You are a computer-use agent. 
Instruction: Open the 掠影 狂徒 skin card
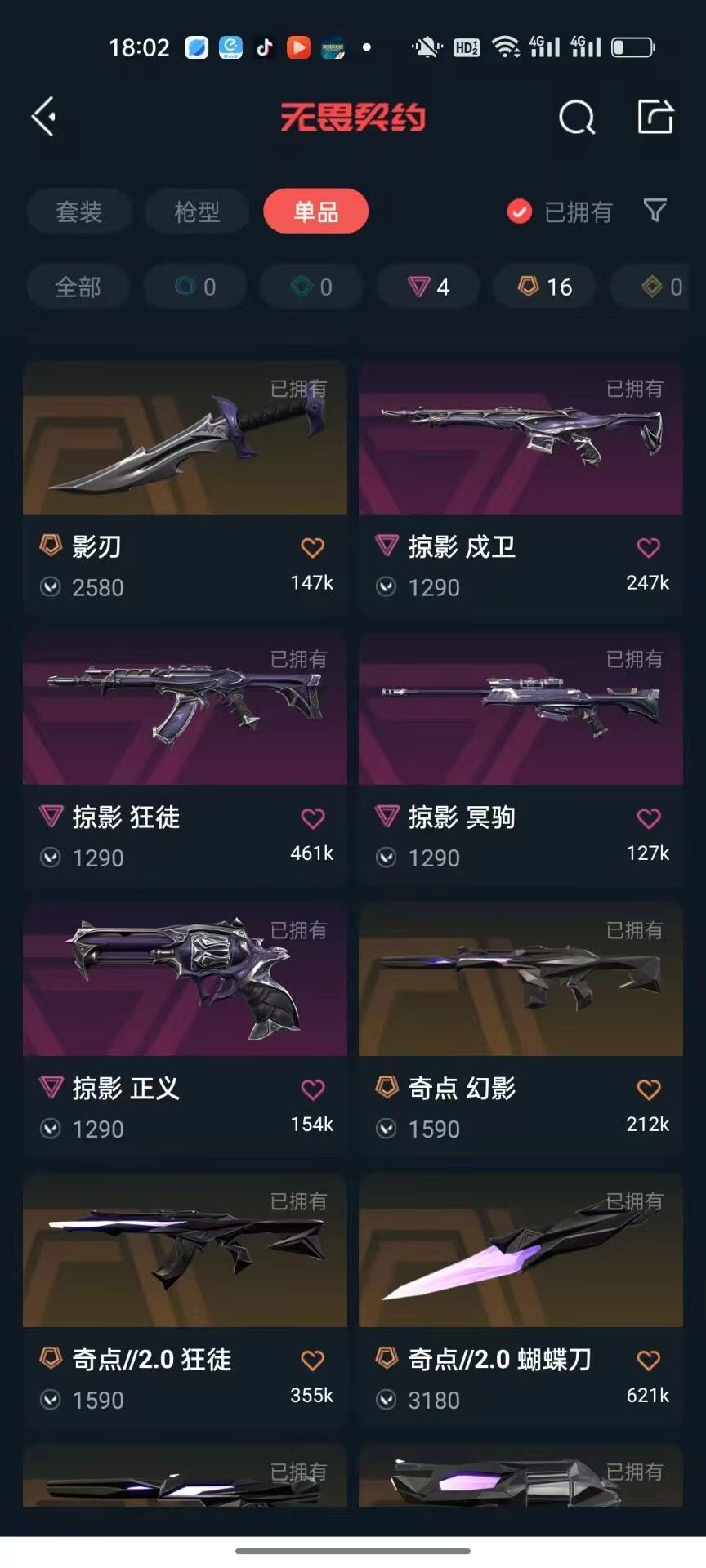(x=185, y=759)
